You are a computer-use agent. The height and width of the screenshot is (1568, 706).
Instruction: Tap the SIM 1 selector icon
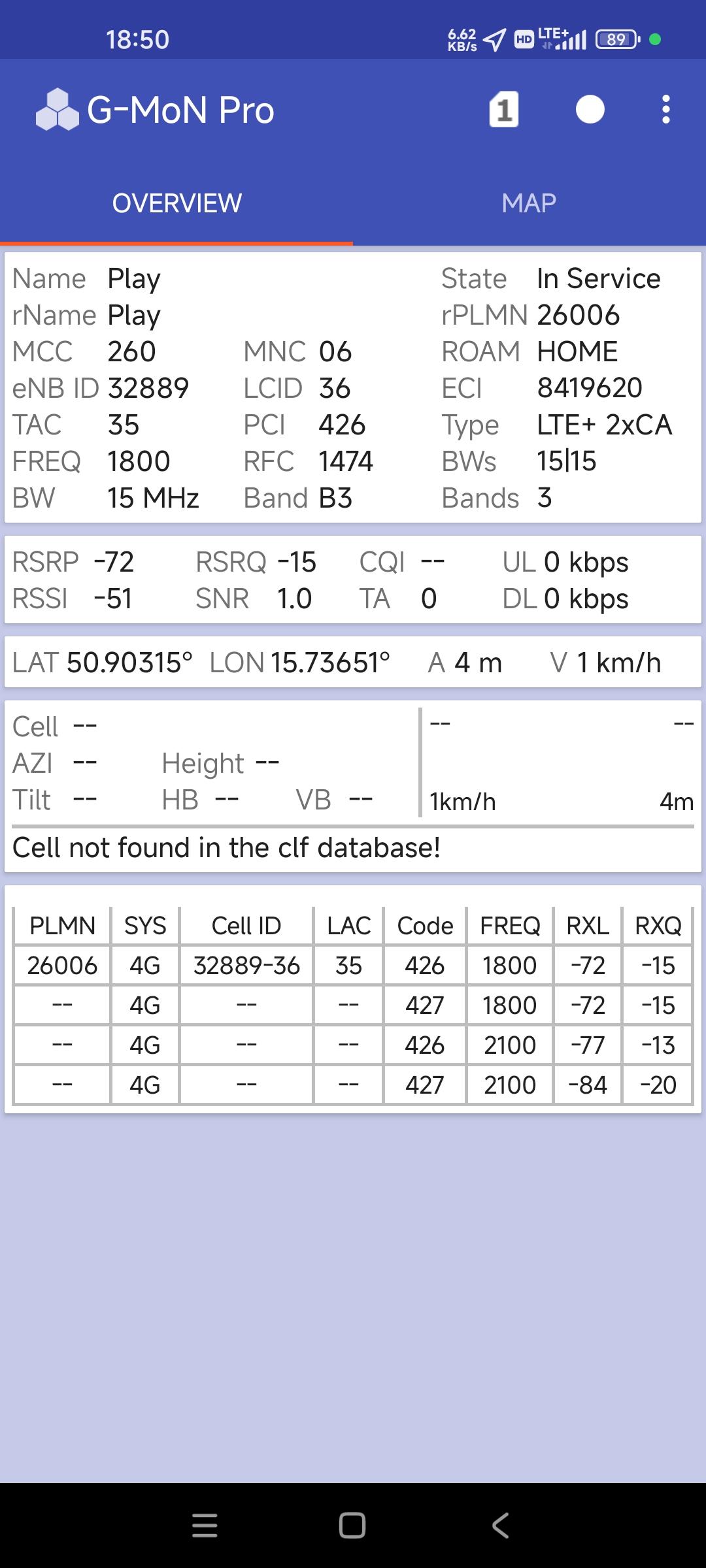coord(504,109)
